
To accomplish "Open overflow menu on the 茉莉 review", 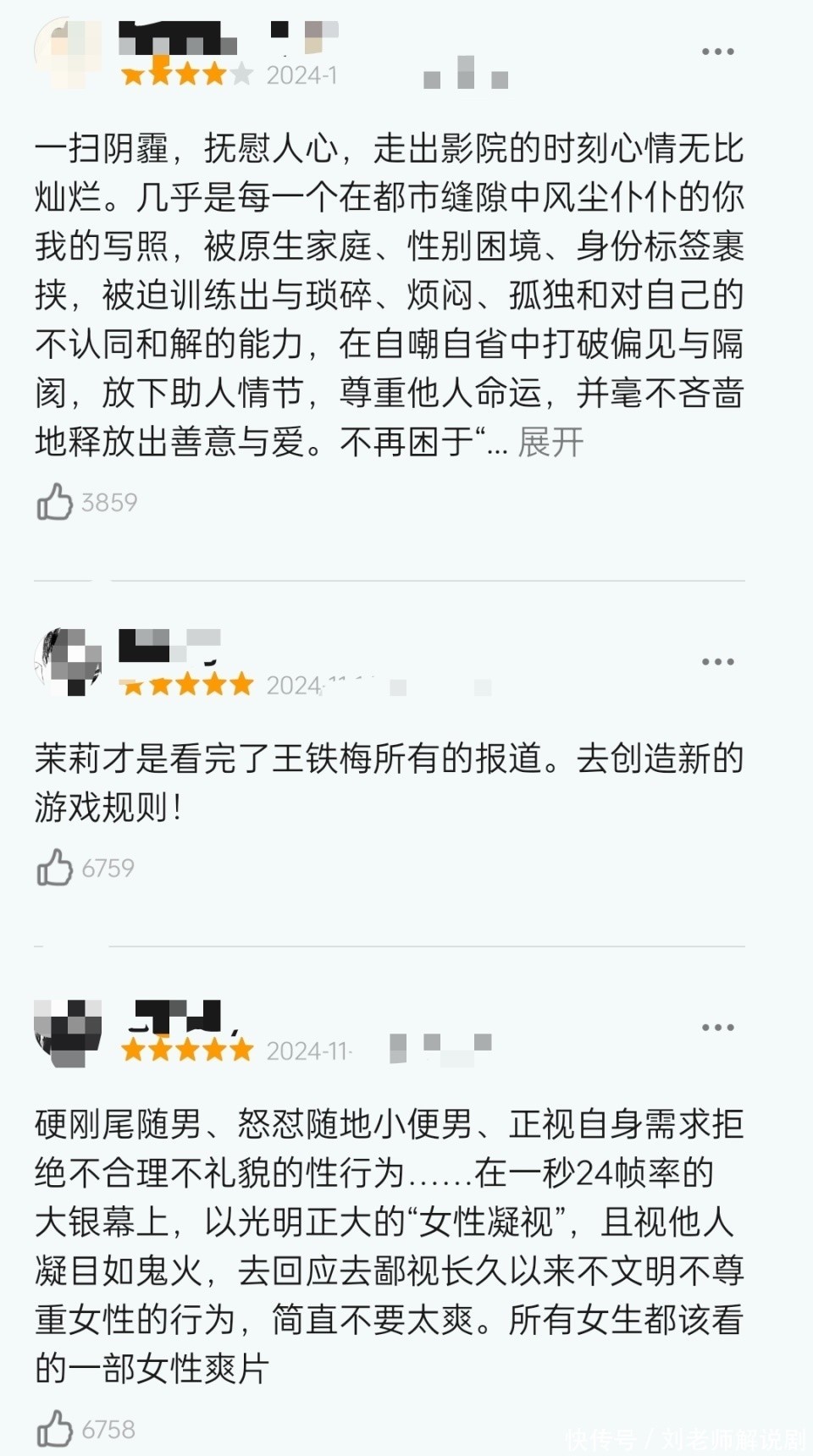I will [x=717, y=662].
